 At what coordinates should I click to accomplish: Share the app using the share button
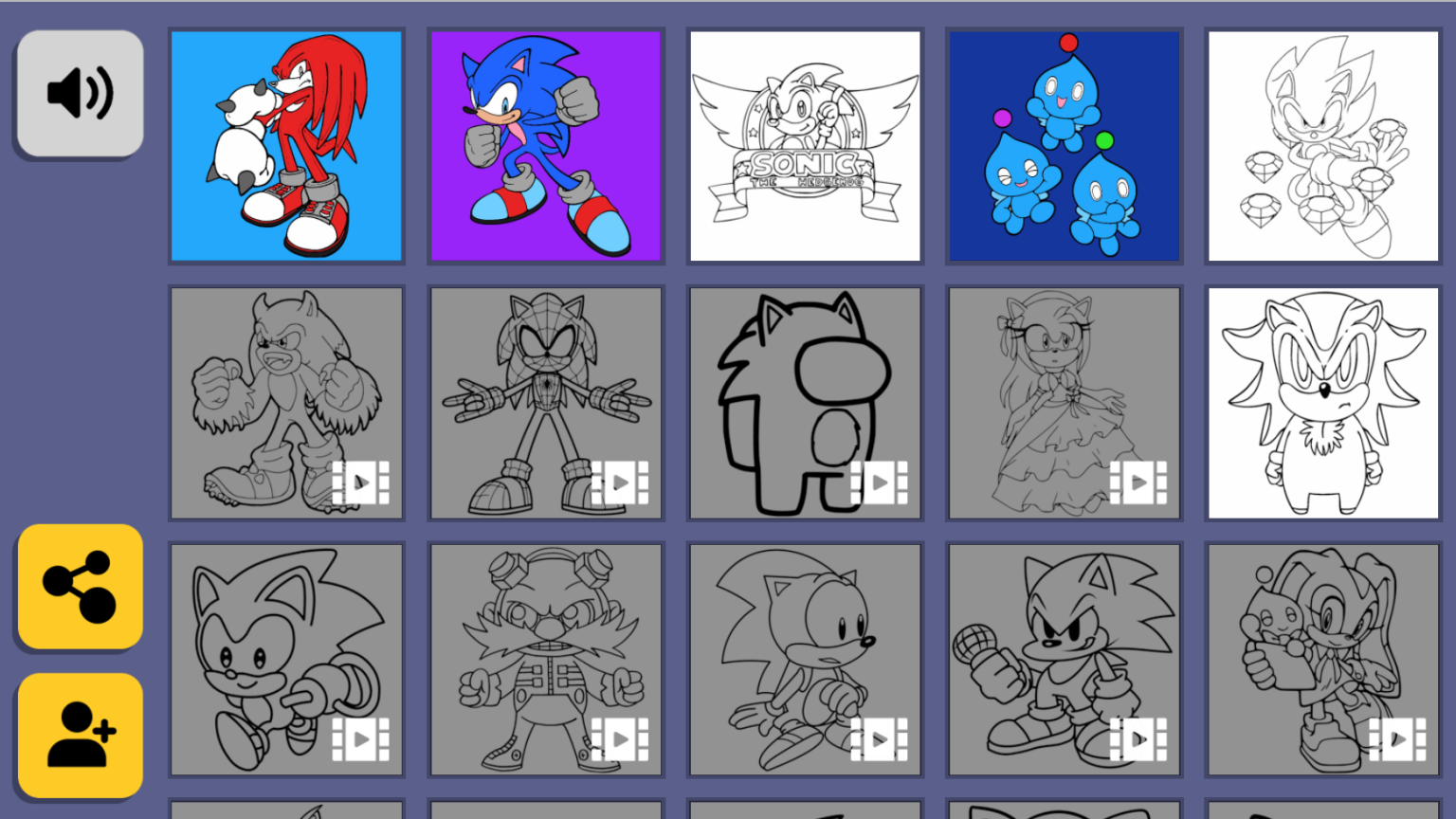tap(80, 587)
